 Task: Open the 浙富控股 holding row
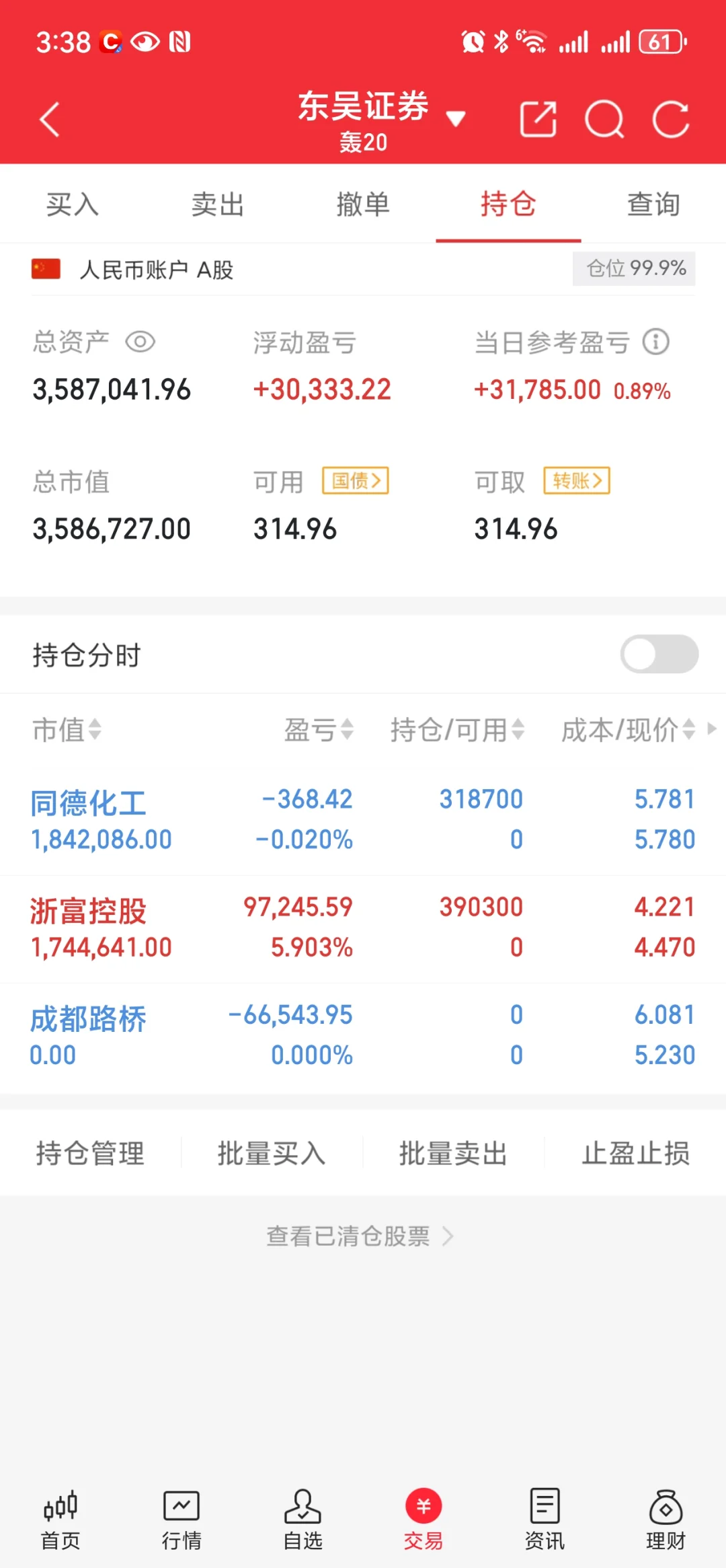point(363,928)
